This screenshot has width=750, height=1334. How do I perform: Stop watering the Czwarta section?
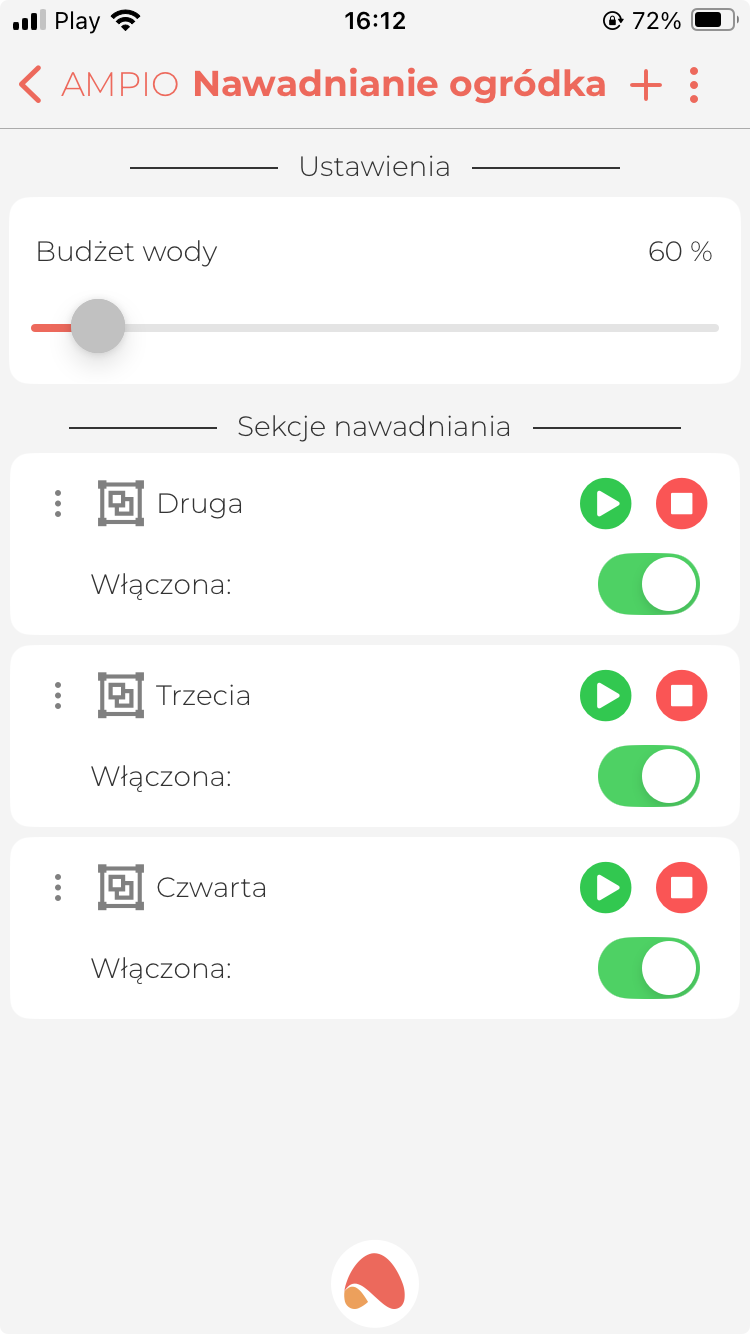682,888
